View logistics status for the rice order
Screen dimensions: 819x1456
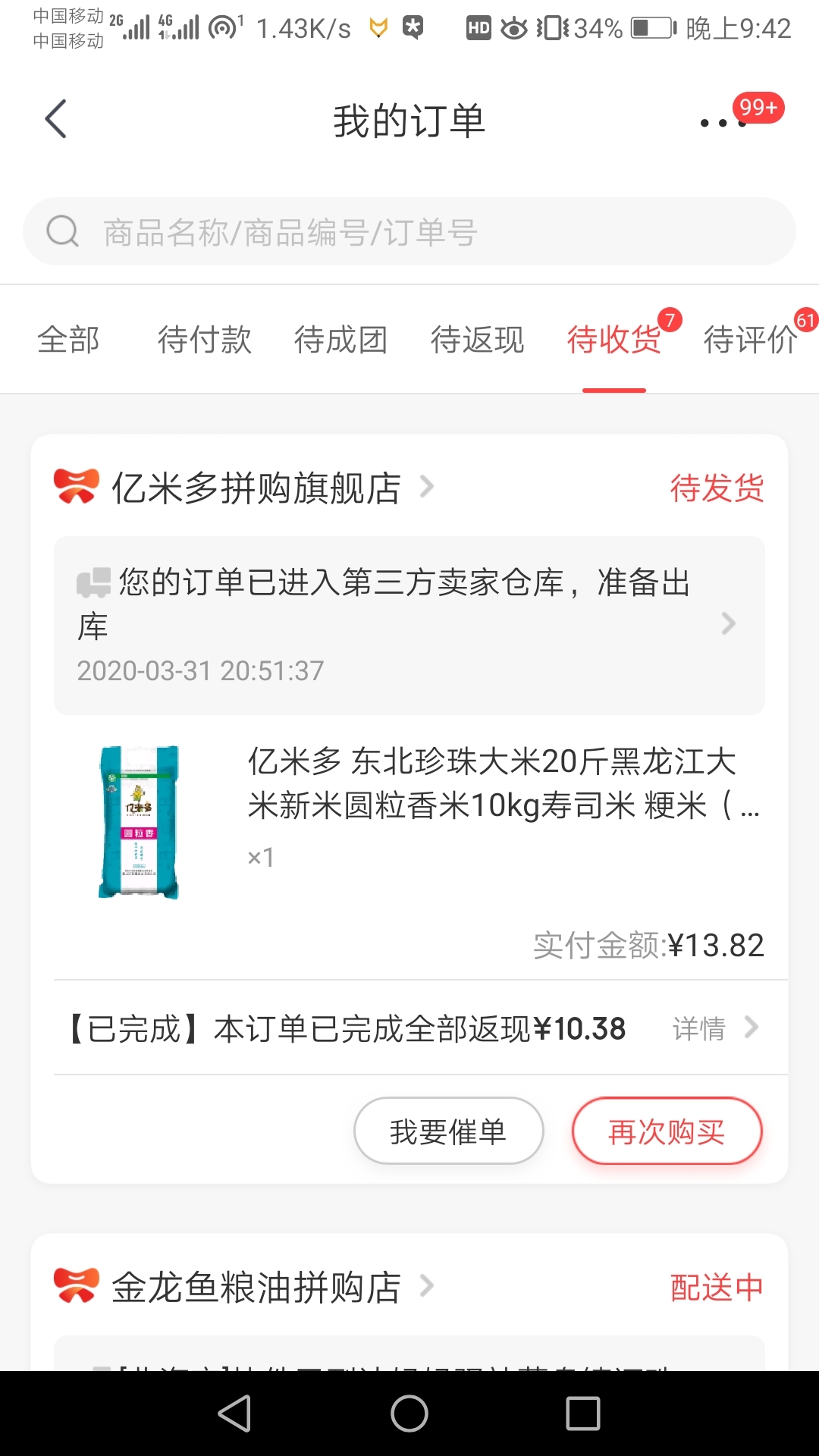pyautogui.click(x=409, y=626)
